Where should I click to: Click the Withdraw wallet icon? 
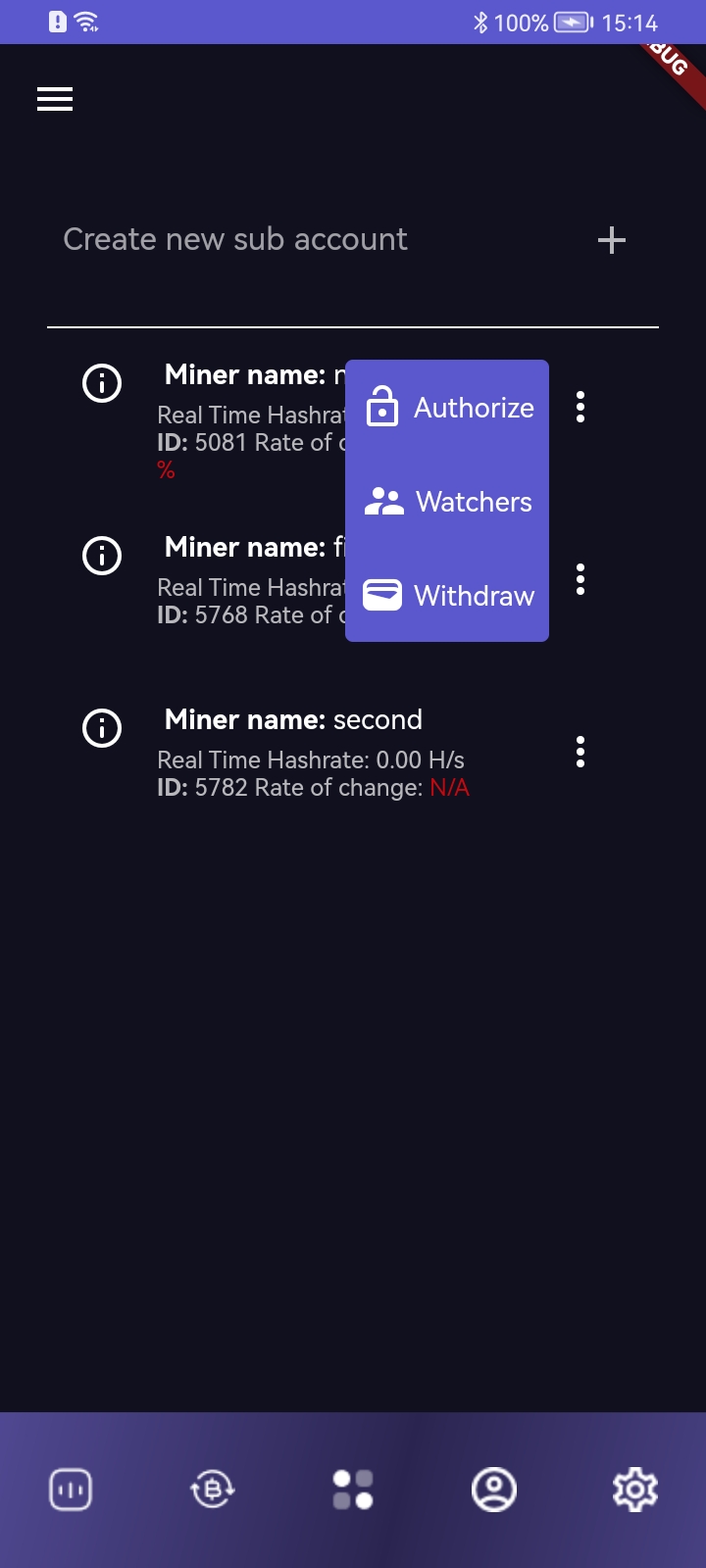(382, 595)
